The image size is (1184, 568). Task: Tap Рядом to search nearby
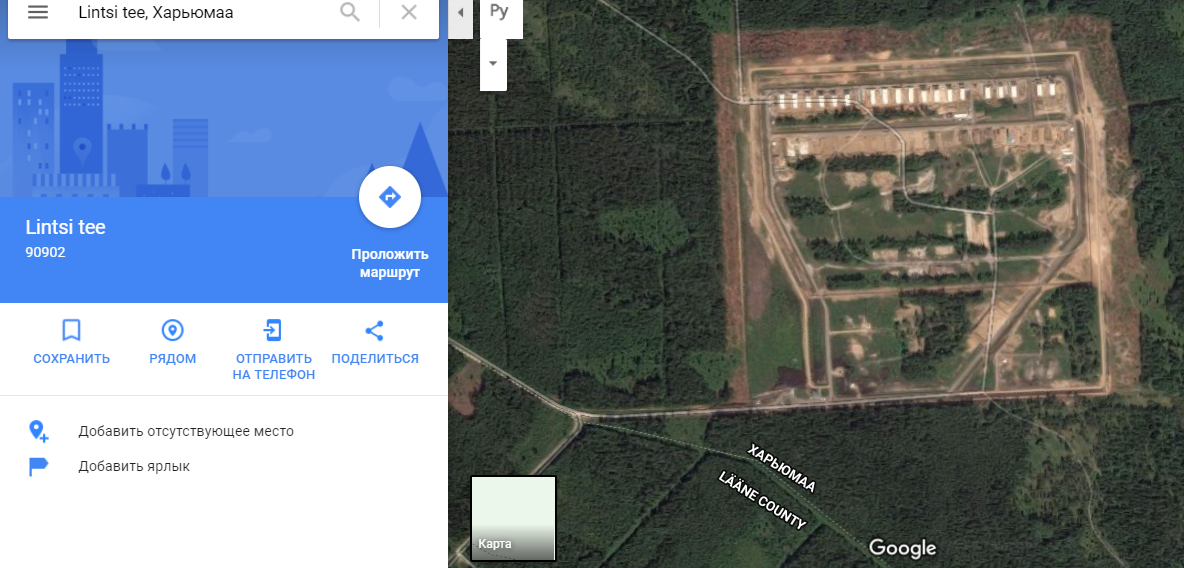pyautogui.click(x=172, y=342)
